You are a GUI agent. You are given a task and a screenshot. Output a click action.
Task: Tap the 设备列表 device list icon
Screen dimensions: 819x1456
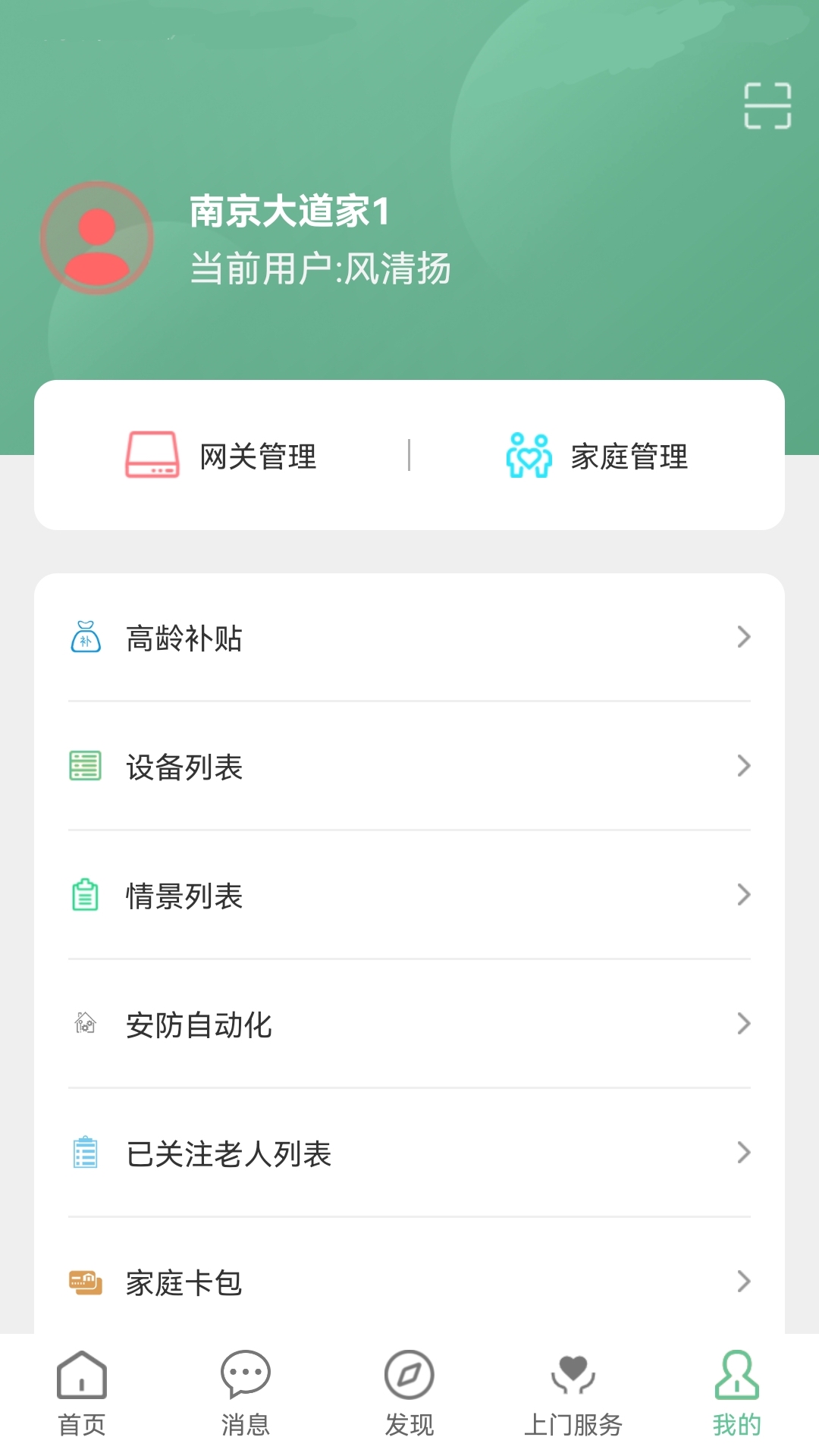point(86,768)
